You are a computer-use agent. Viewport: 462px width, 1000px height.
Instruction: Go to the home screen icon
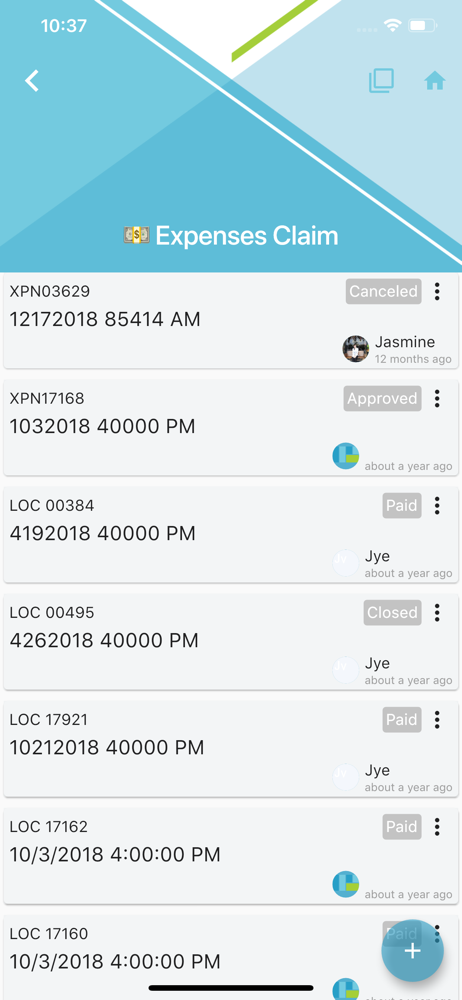[x=435, y=81]
